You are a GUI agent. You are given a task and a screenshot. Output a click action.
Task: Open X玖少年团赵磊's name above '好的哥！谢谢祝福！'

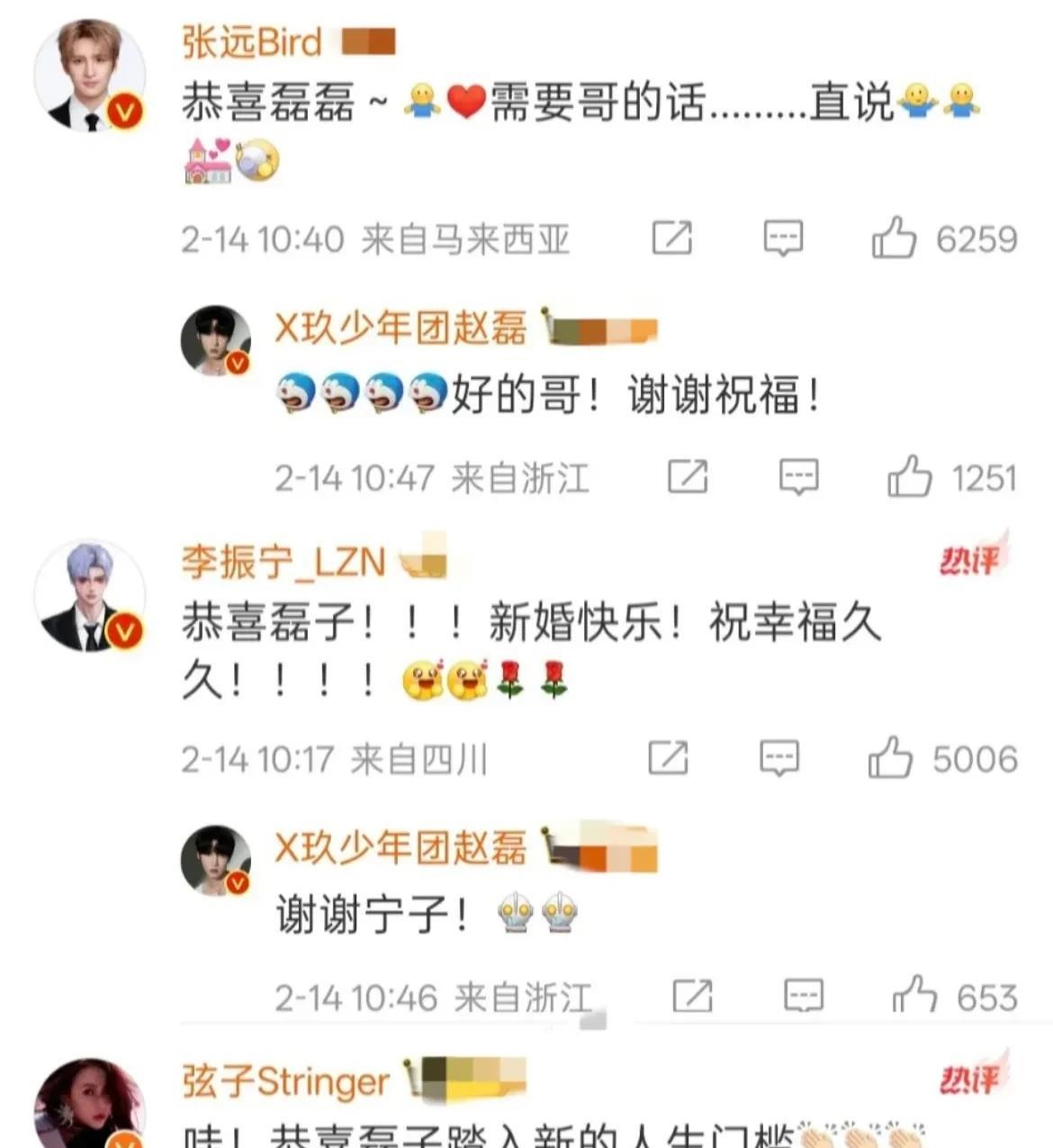[x=400, y=328]
